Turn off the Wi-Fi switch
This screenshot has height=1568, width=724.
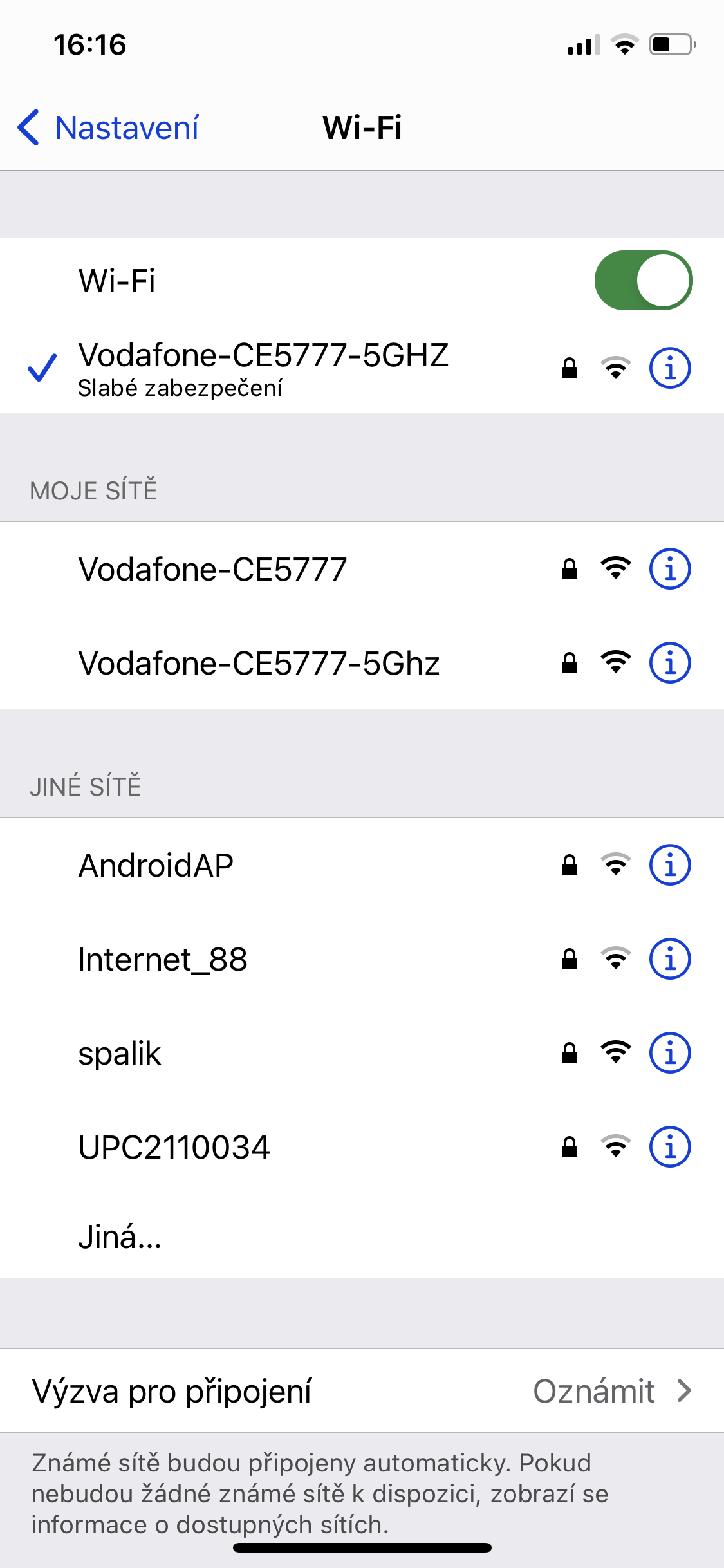[643, 281]
